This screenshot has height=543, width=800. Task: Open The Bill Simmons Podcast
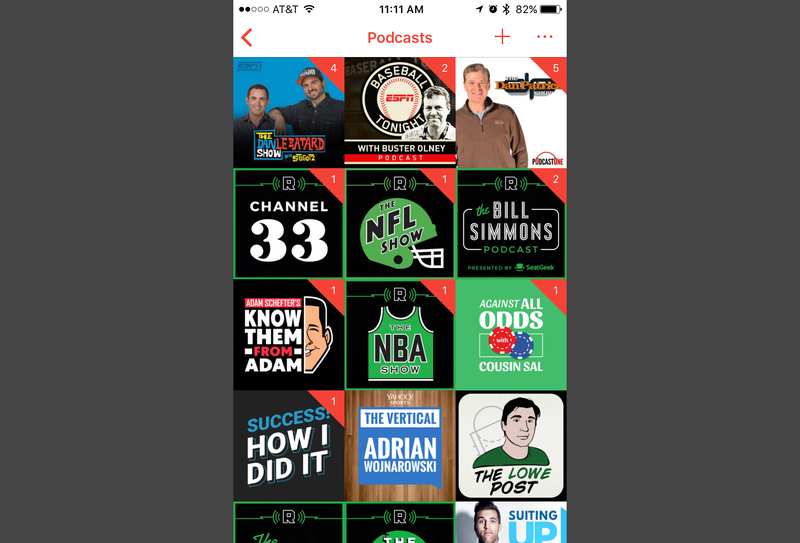tap(511, 224)
